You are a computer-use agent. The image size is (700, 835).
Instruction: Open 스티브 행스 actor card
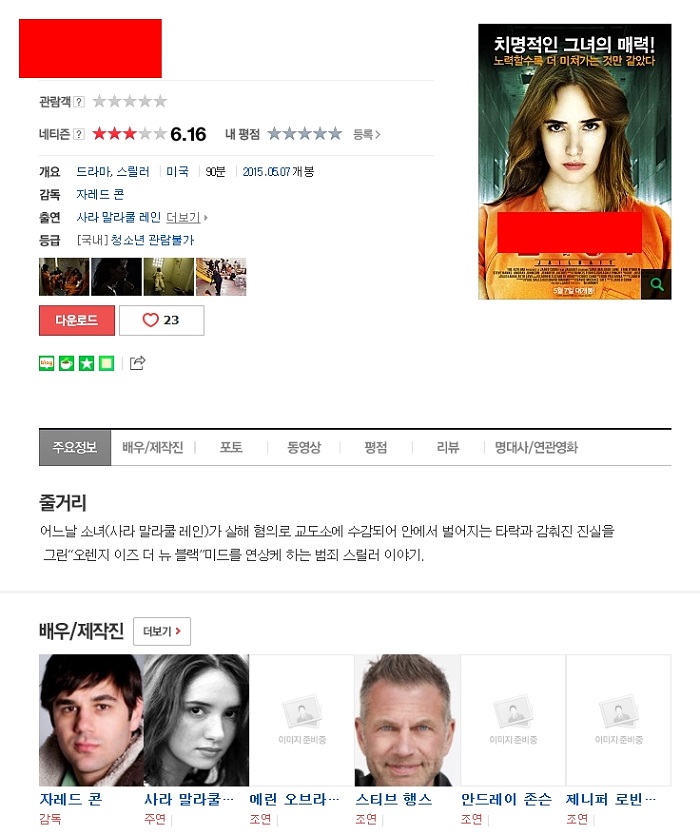coord(407,740)
